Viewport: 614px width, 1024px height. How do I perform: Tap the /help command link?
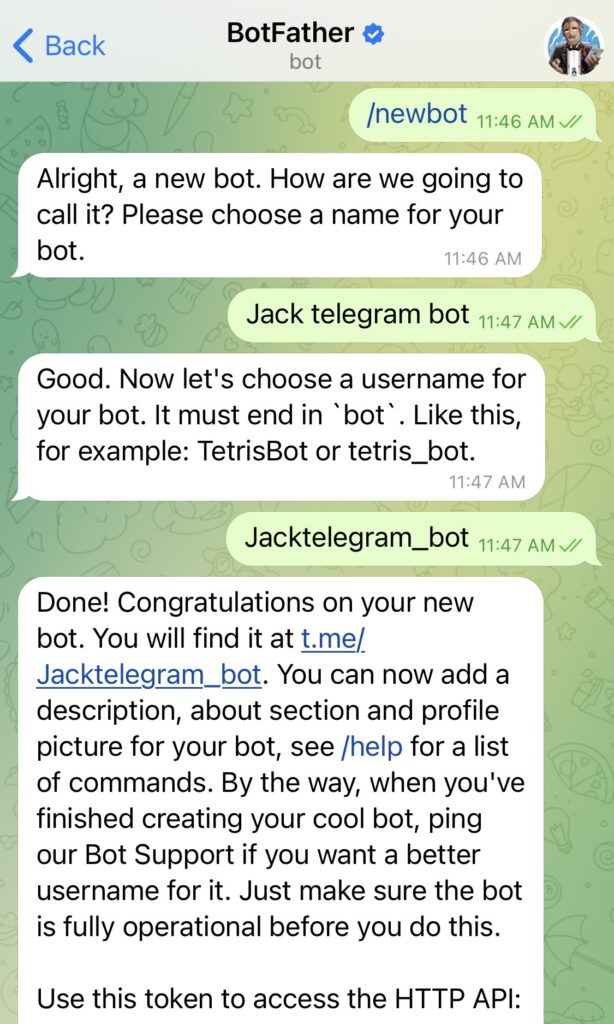coord(372,746)
